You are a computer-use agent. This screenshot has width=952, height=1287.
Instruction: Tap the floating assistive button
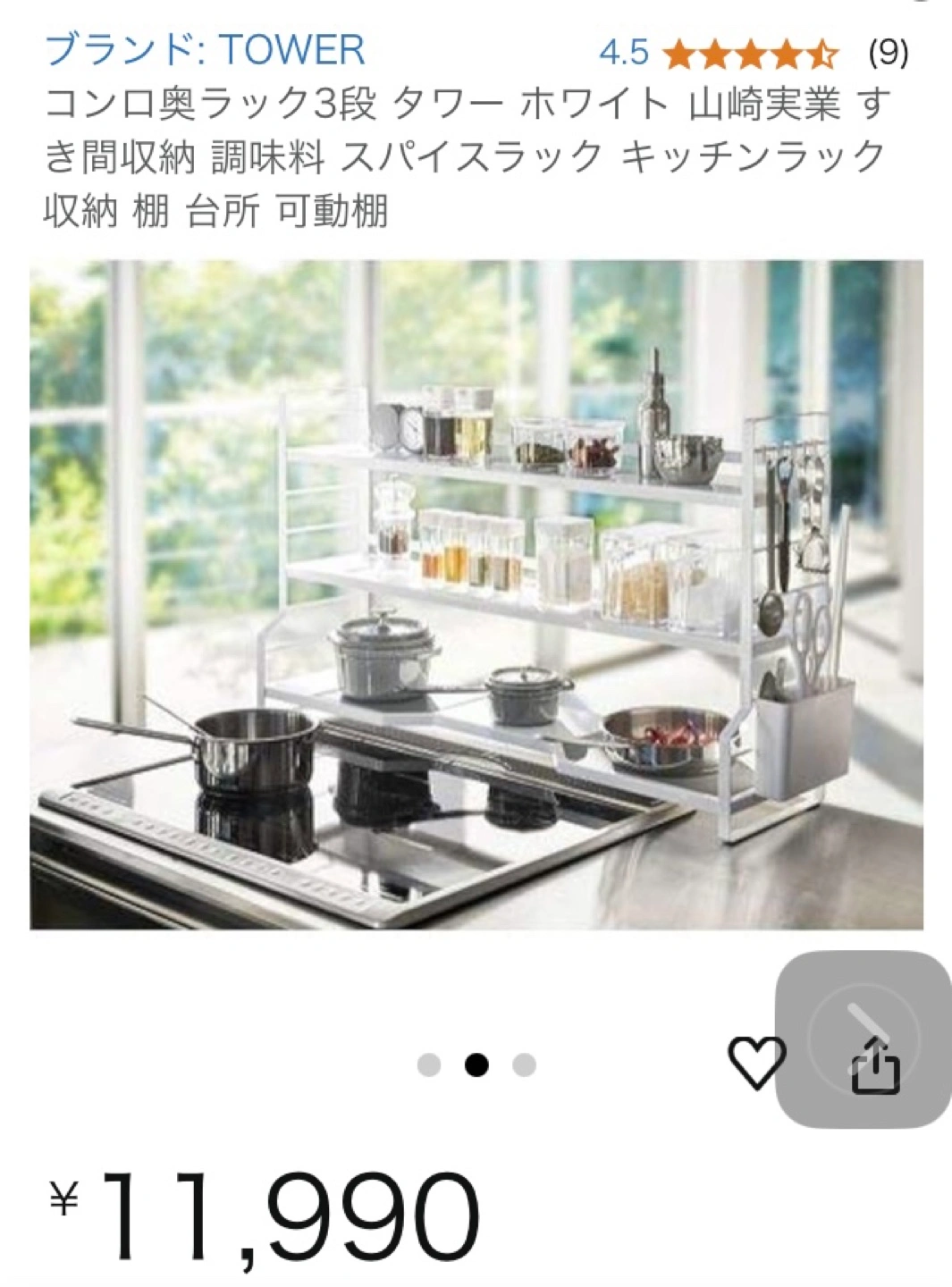coord(863,1039)
